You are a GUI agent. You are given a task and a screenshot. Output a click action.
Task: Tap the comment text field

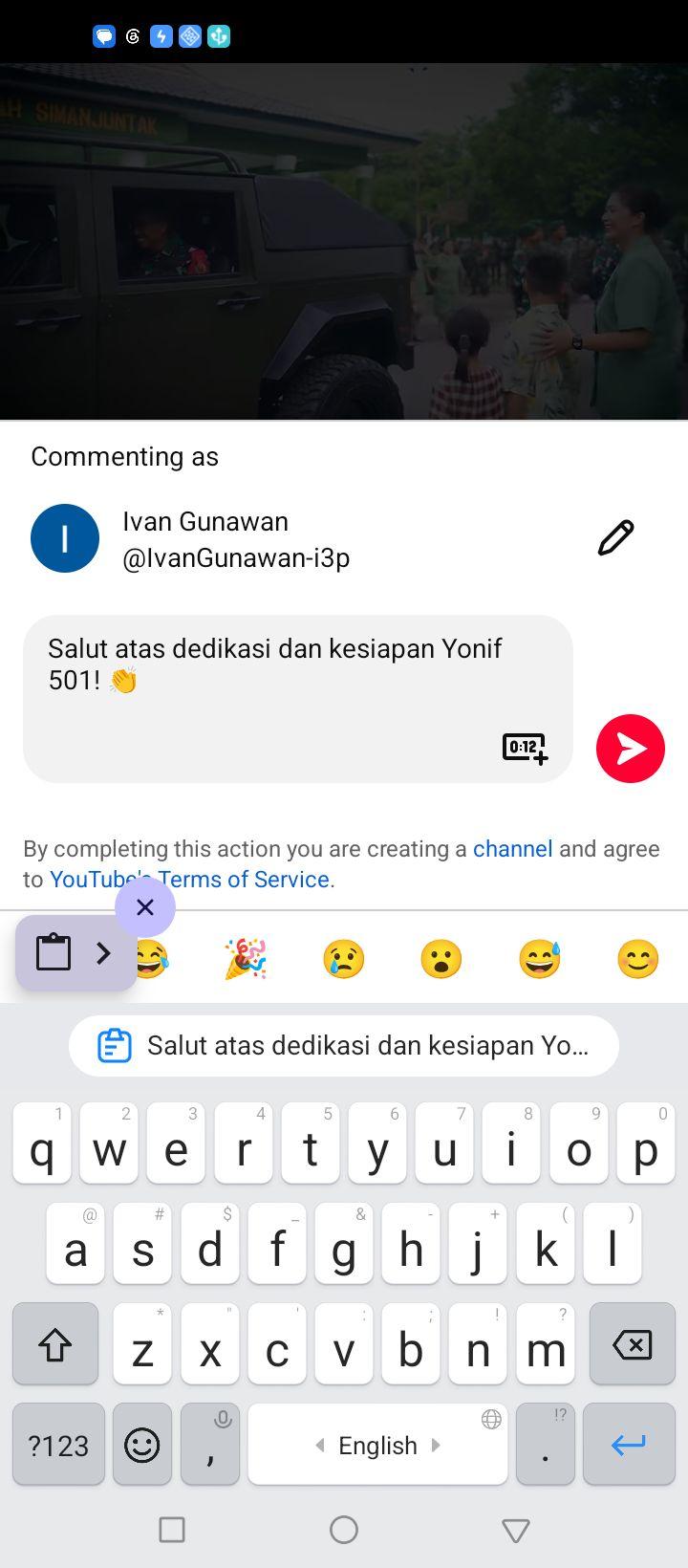[298, 699]
